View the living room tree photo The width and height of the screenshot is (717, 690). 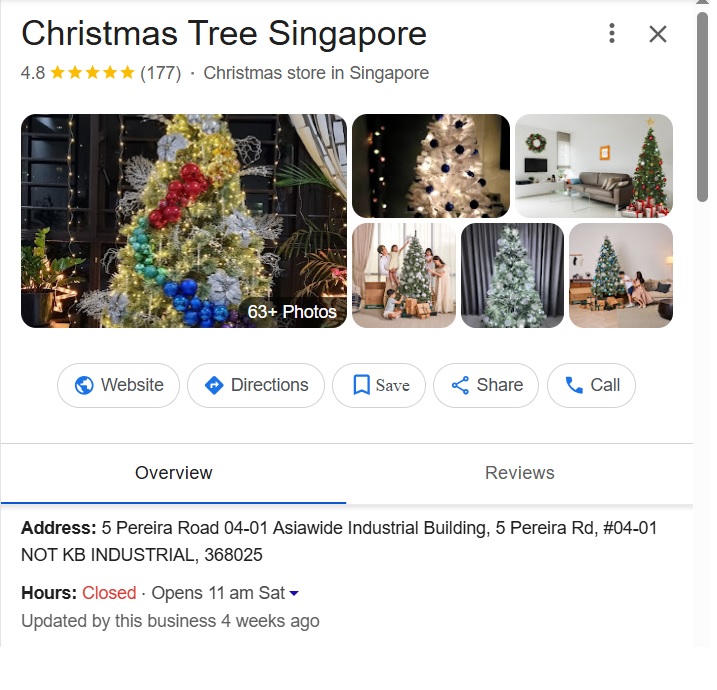[x=593, y=166]
